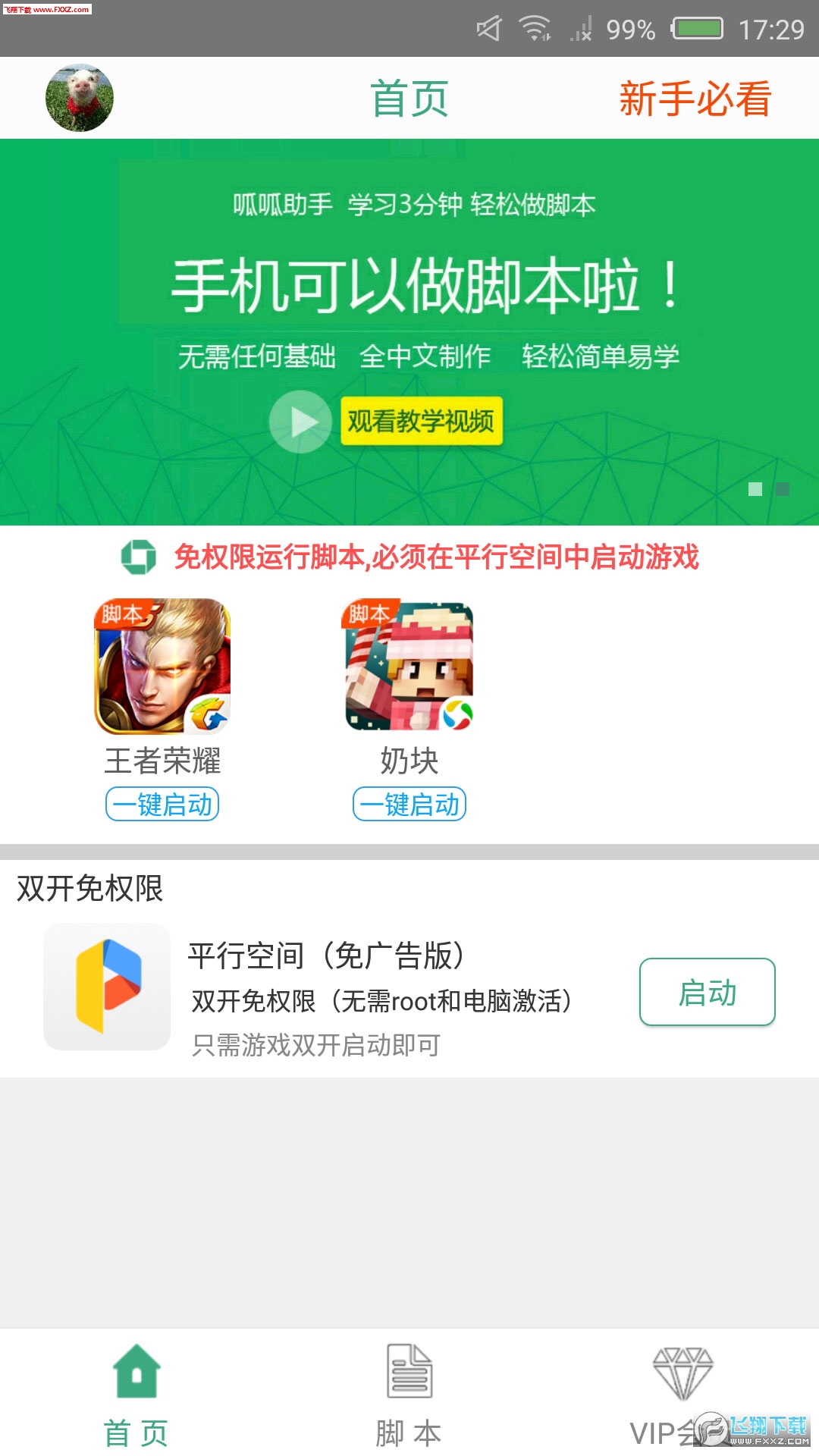Open the profile avatar picture

80,98
